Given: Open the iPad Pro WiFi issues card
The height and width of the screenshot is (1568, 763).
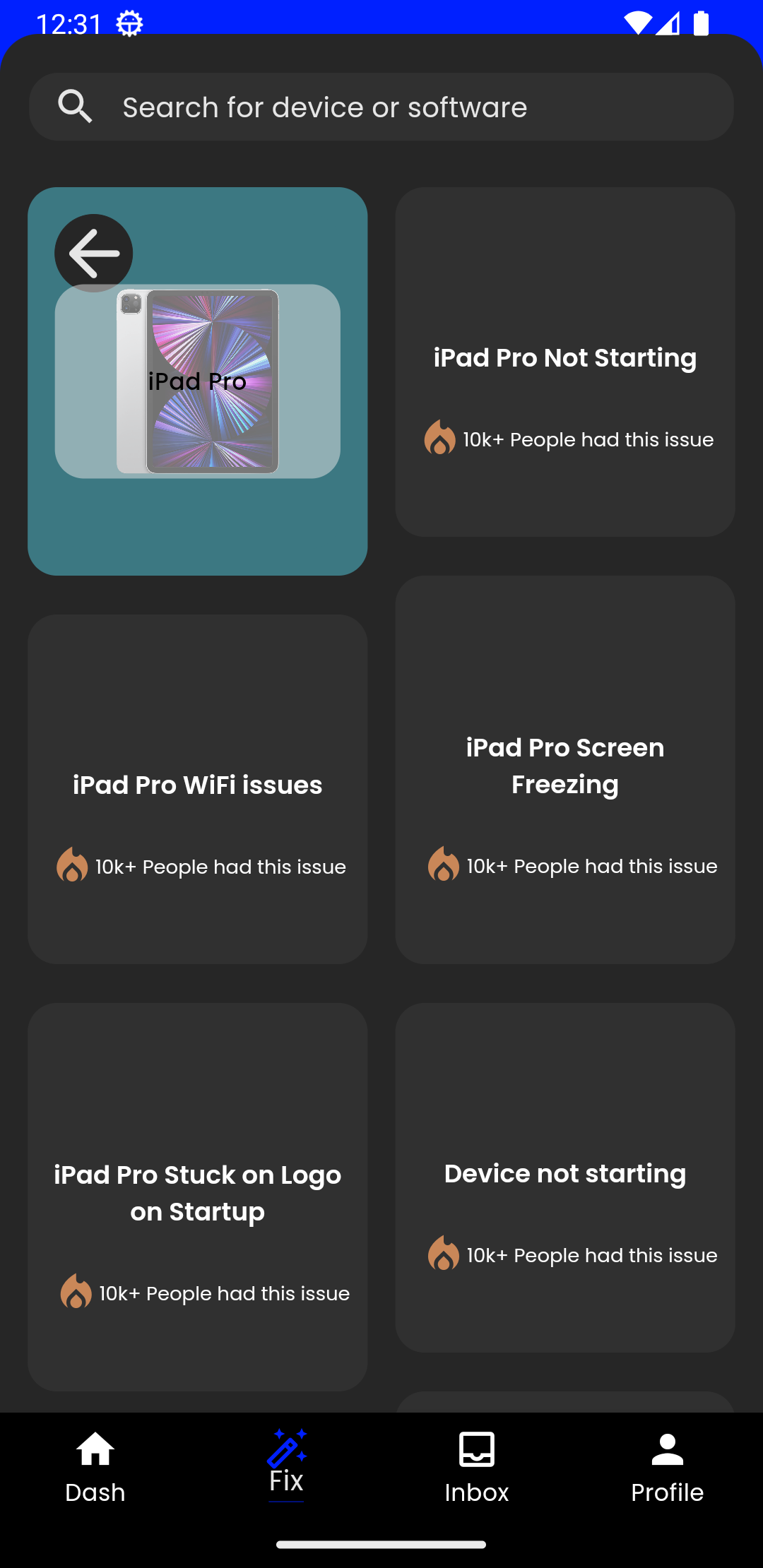Looking at the screenshot, I should coord(198,788).
